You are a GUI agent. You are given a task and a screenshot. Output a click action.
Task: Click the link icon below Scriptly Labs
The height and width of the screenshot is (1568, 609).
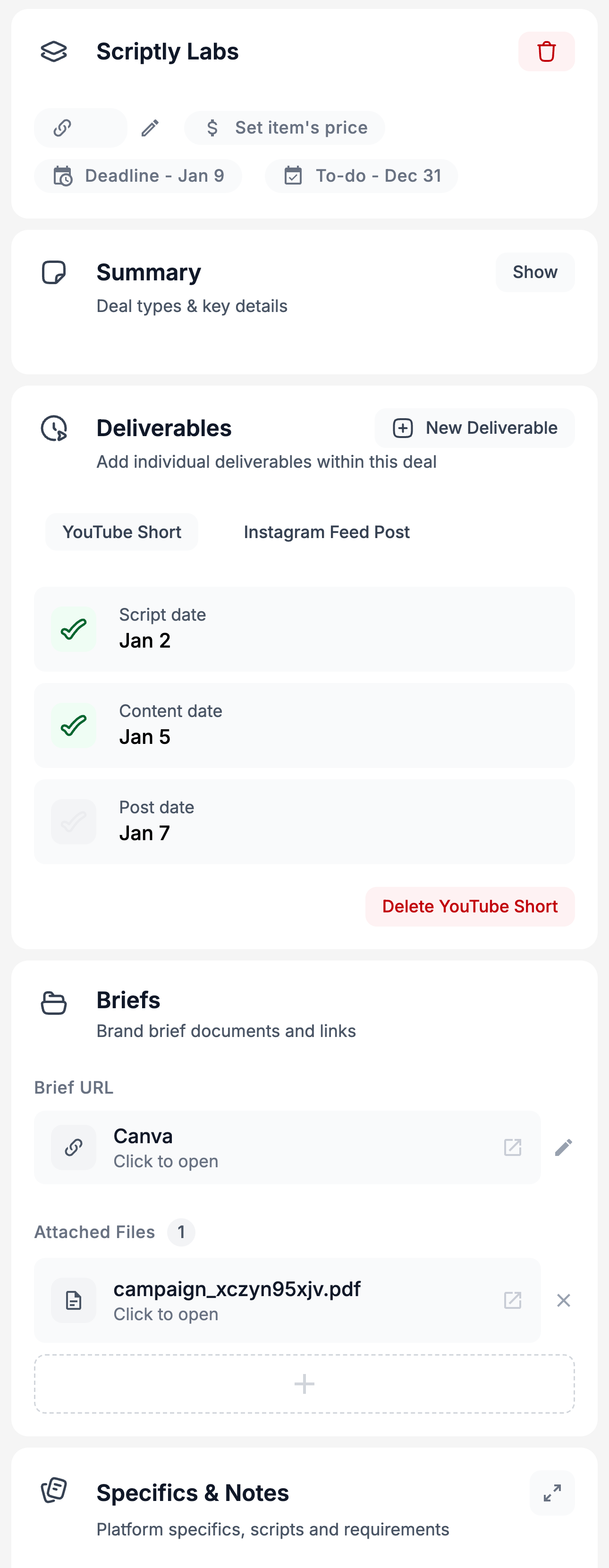(63, 127)
